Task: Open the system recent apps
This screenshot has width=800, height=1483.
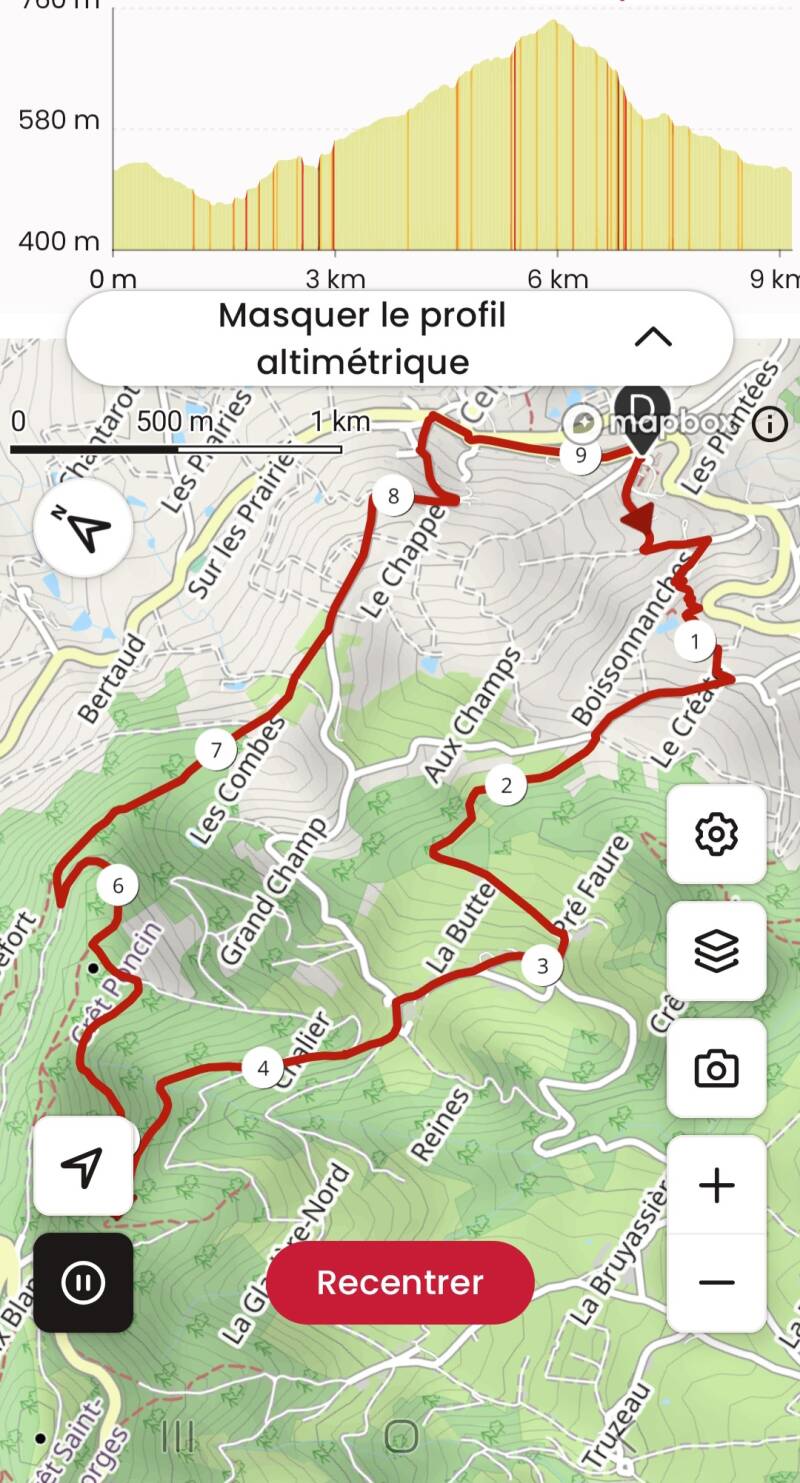Action: [178, 1436]
